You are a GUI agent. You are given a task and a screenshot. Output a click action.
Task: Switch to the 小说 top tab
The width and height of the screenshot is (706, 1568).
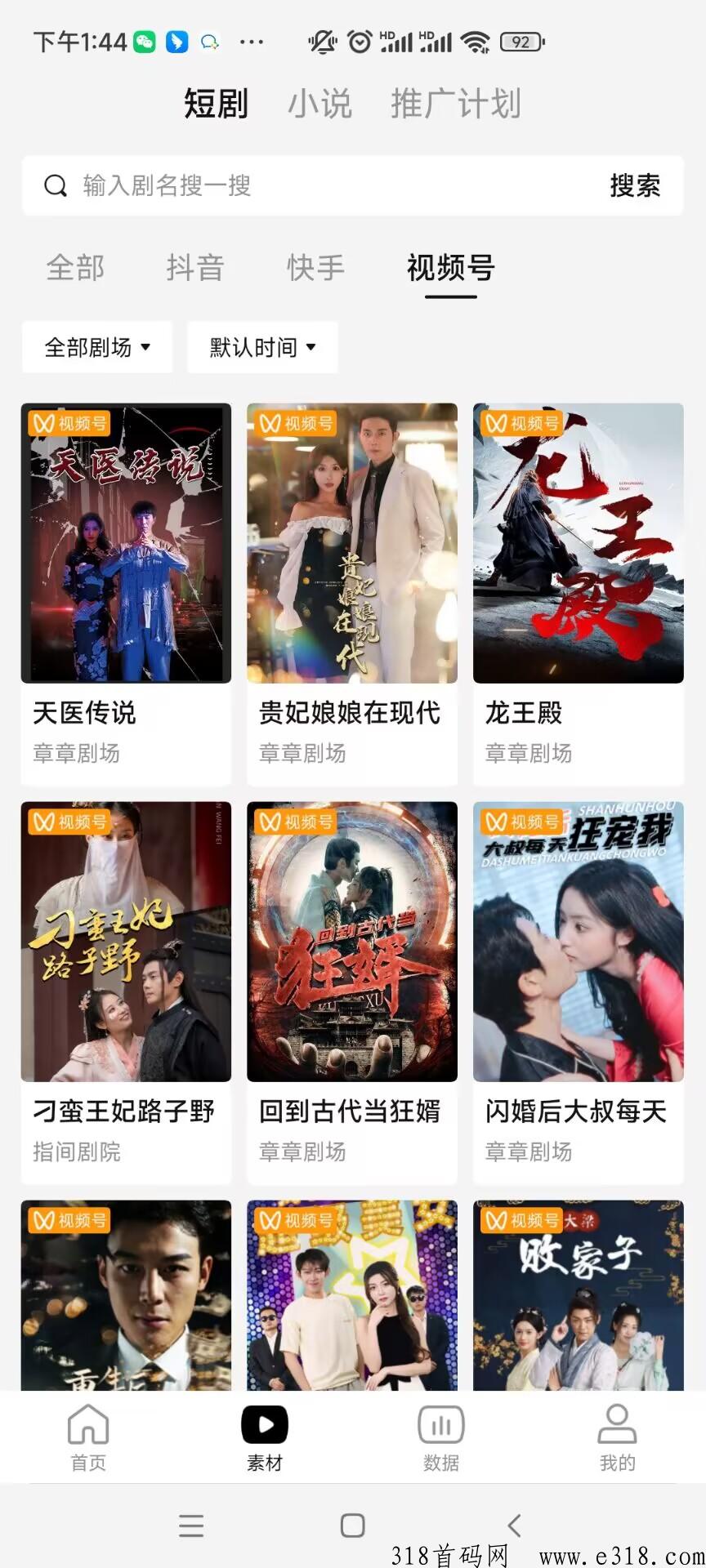click(319, 104)
